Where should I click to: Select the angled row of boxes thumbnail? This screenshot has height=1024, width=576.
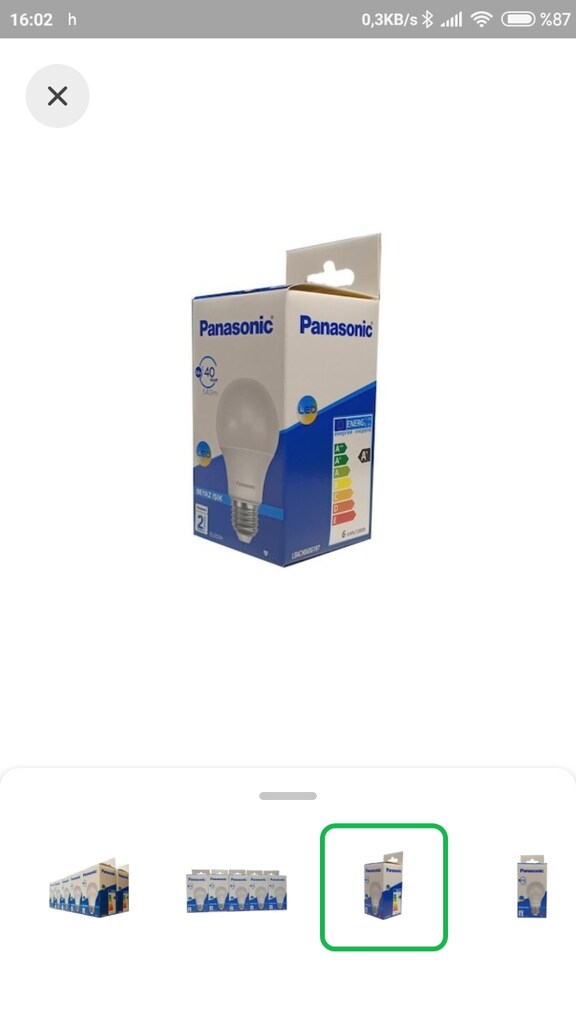pos(89,887)
